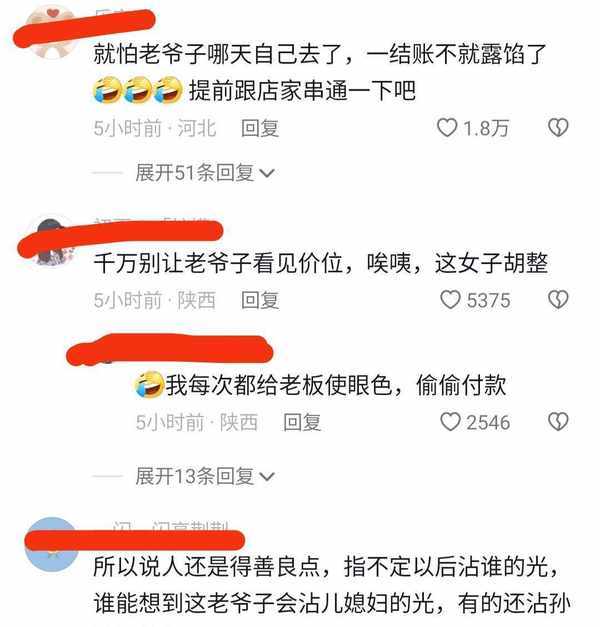Screen dimensions: 600x627
Task: Reply to the comment about 给老板使眼色
Action: click(x=302, y=422)
